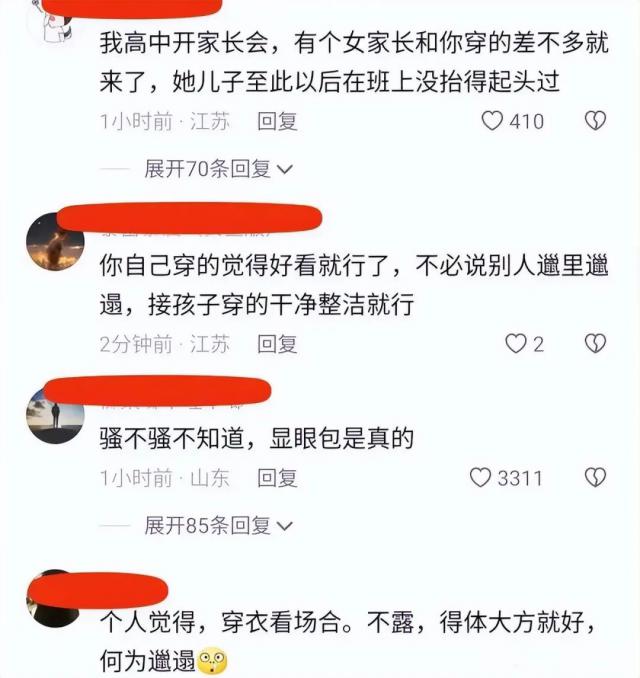Screen dimensions: 640x678
Task: Dislike the comment with 410 likes
Action: tap(595, 122)
